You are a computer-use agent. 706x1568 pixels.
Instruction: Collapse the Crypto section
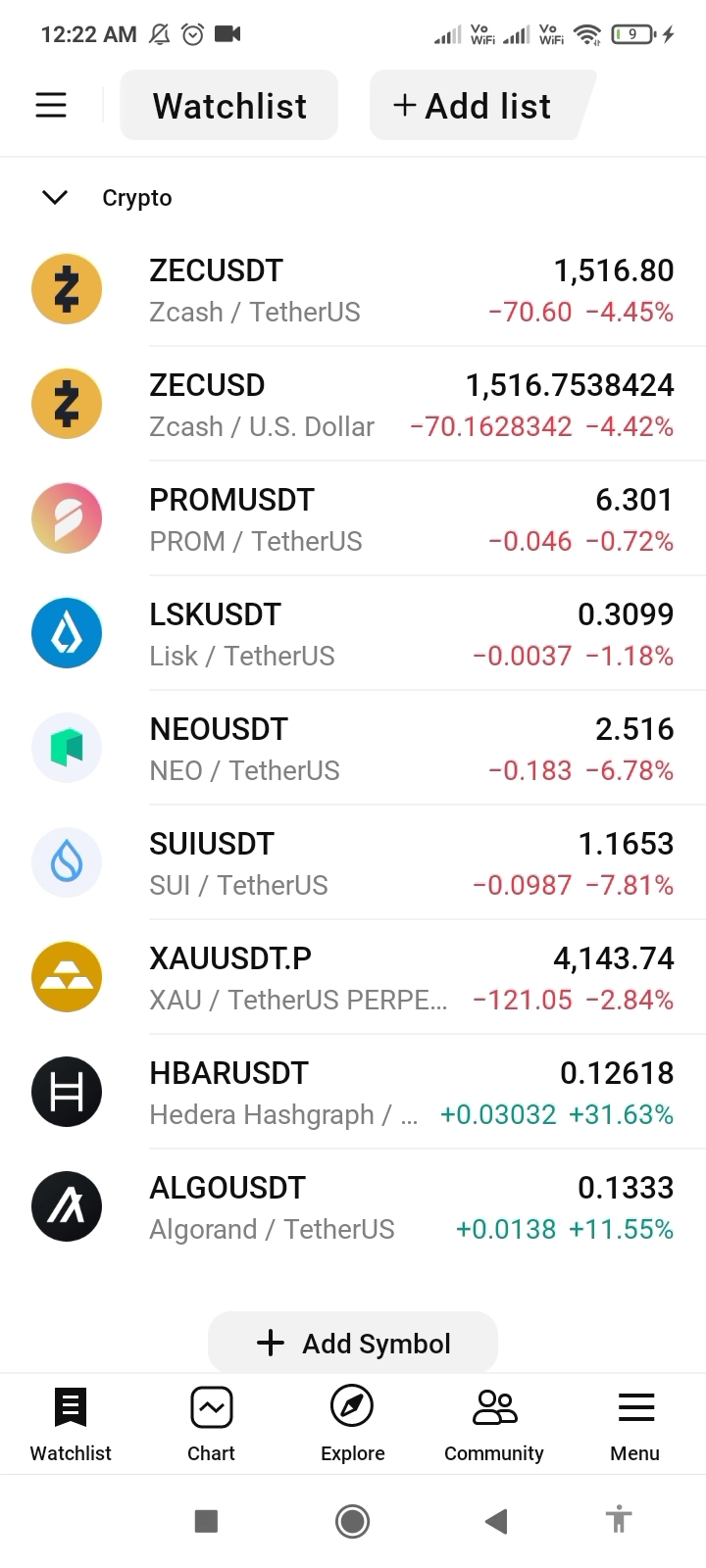coord(55,198)
